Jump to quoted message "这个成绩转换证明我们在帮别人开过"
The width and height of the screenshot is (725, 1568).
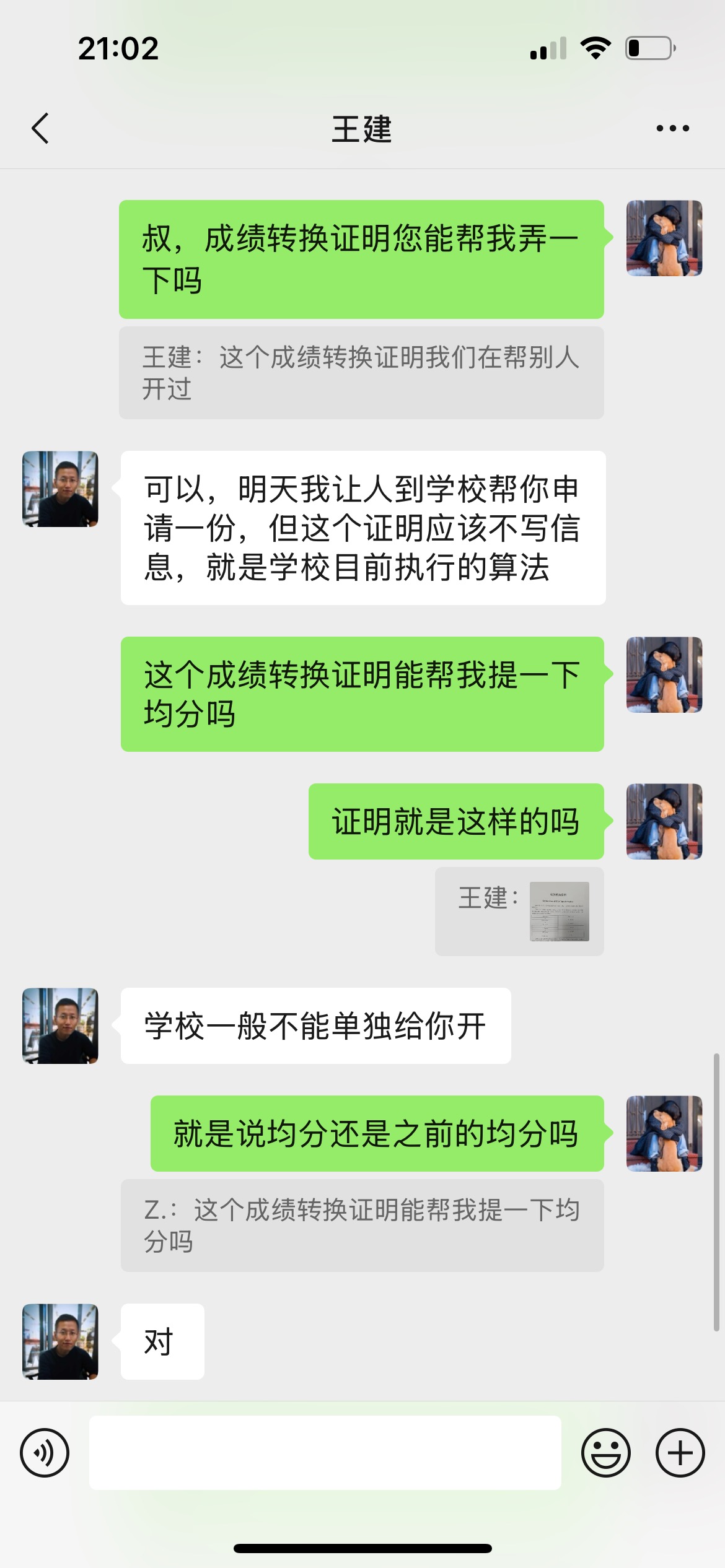coord(361,373)
